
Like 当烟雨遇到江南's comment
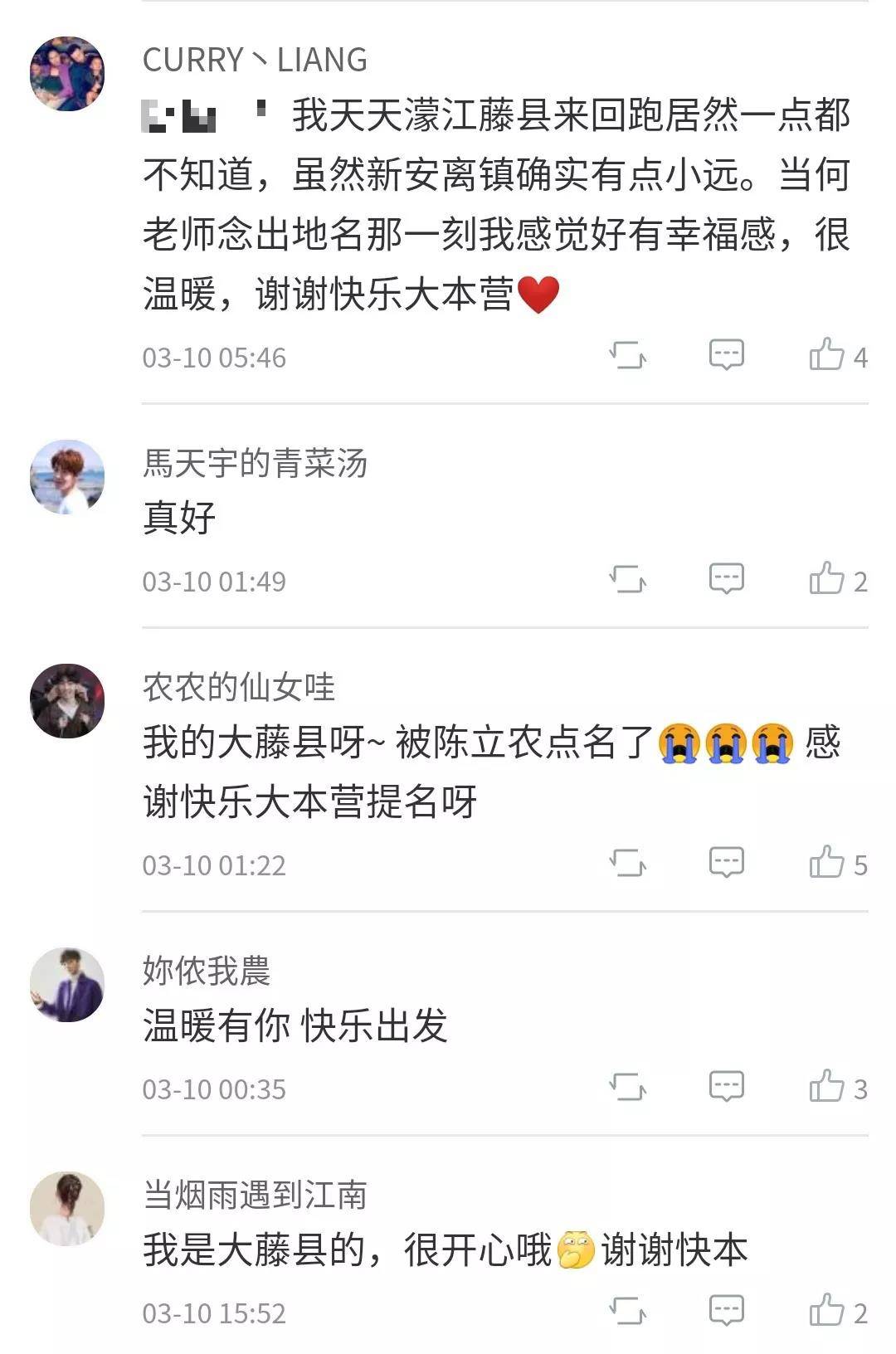coord(827,1311)
